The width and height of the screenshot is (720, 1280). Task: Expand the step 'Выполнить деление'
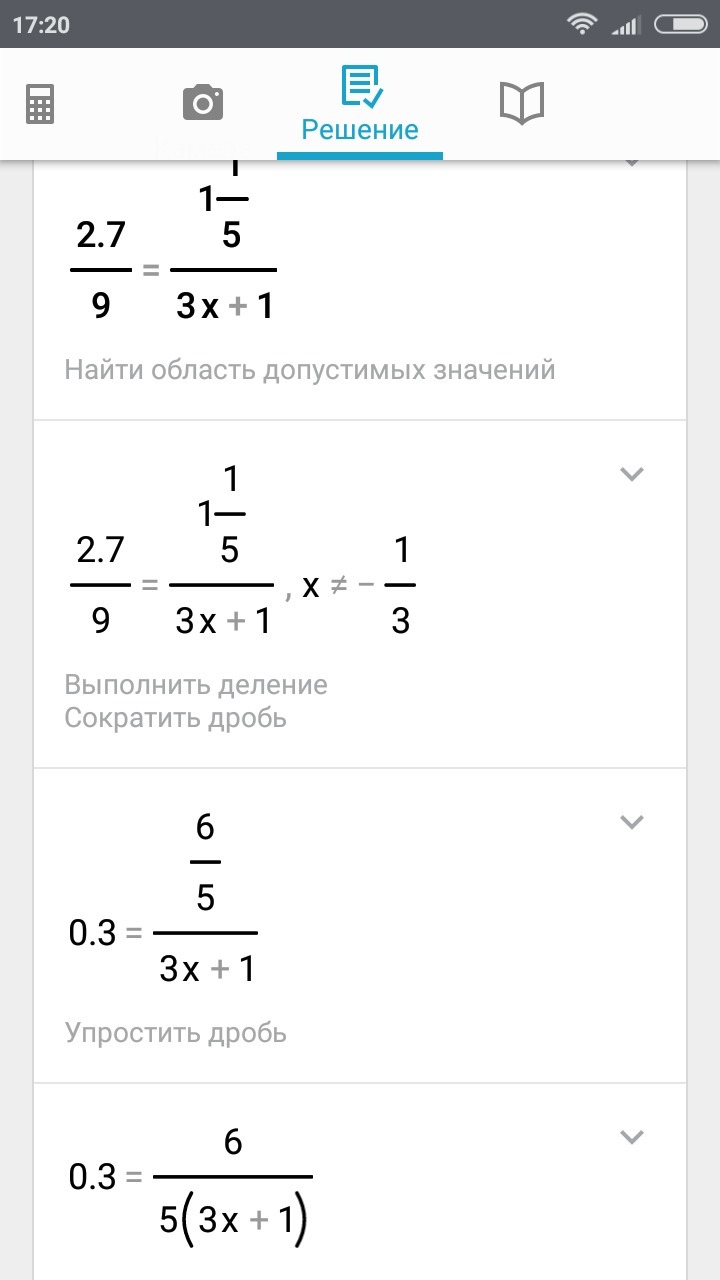pos(631,474)
